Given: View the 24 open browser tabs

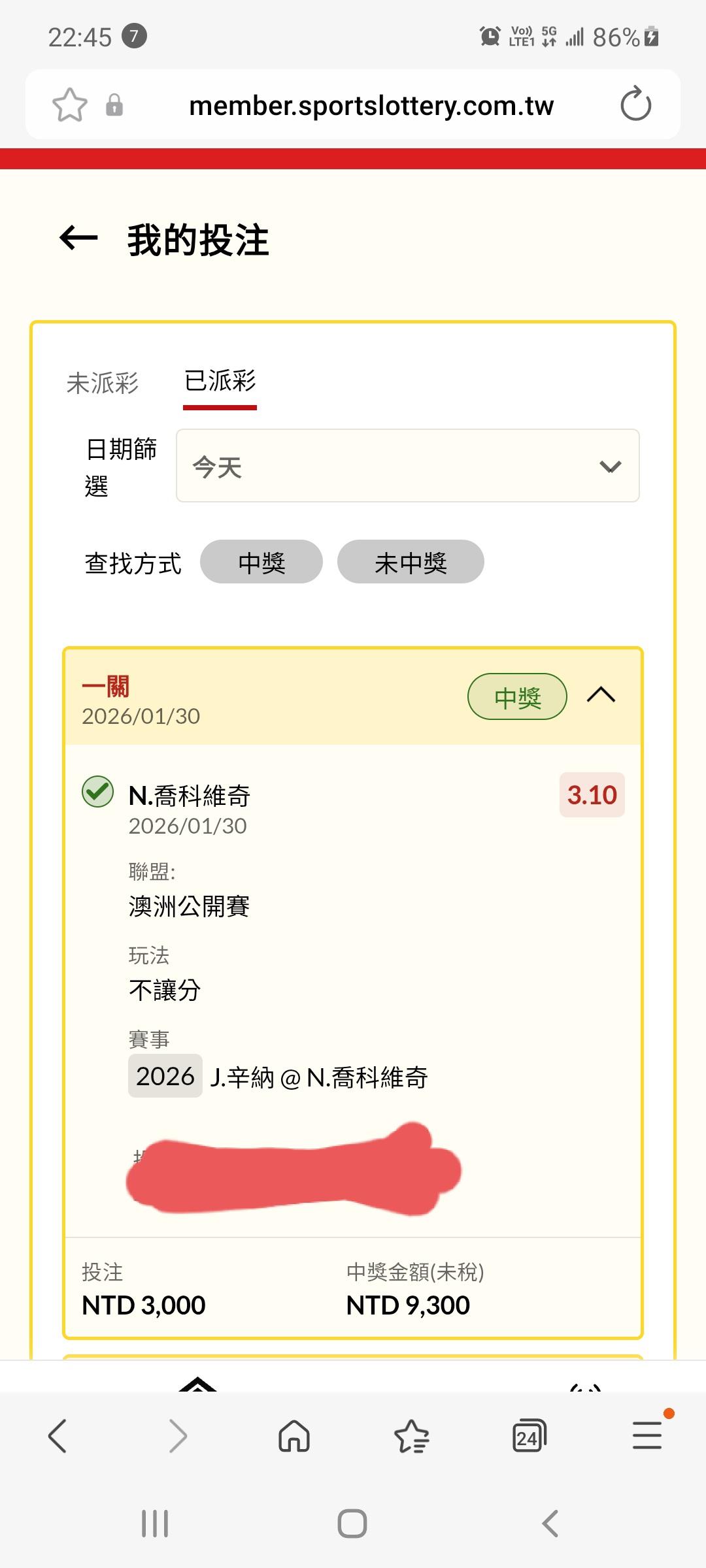Looking at the screenshot, I should click(x=529, y=1436).
